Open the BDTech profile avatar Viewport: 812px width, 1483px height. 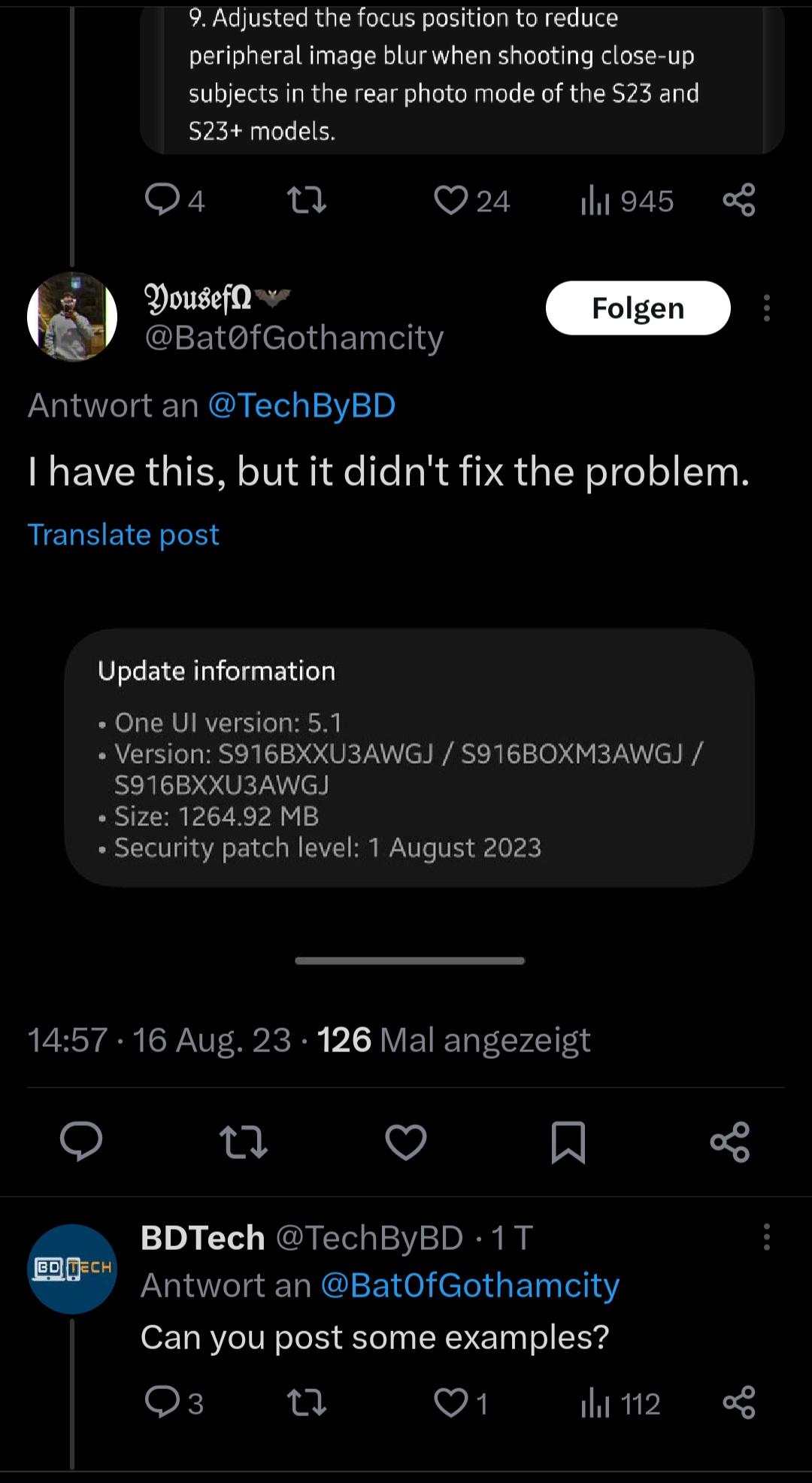click(x=72, y=1269)
